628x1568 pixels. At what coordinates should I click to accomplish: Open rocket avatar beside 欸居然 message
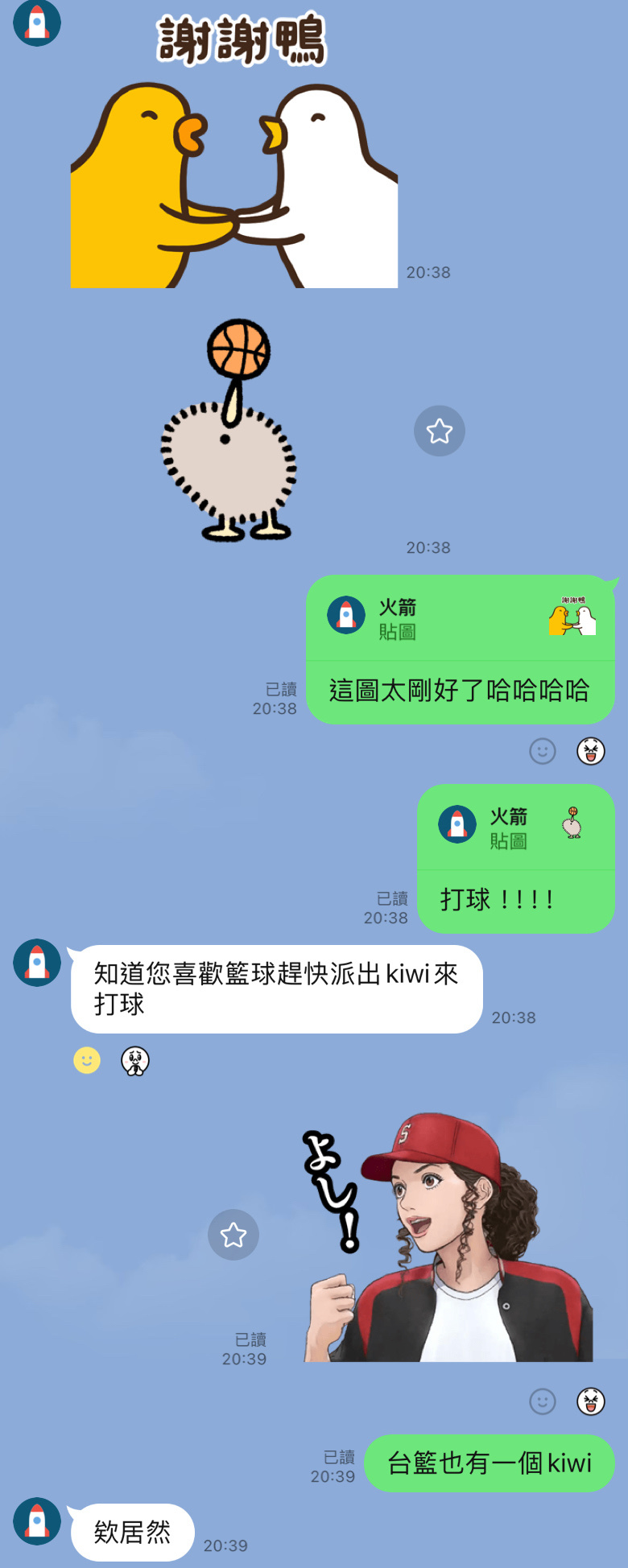click(x=37, y=1521)
